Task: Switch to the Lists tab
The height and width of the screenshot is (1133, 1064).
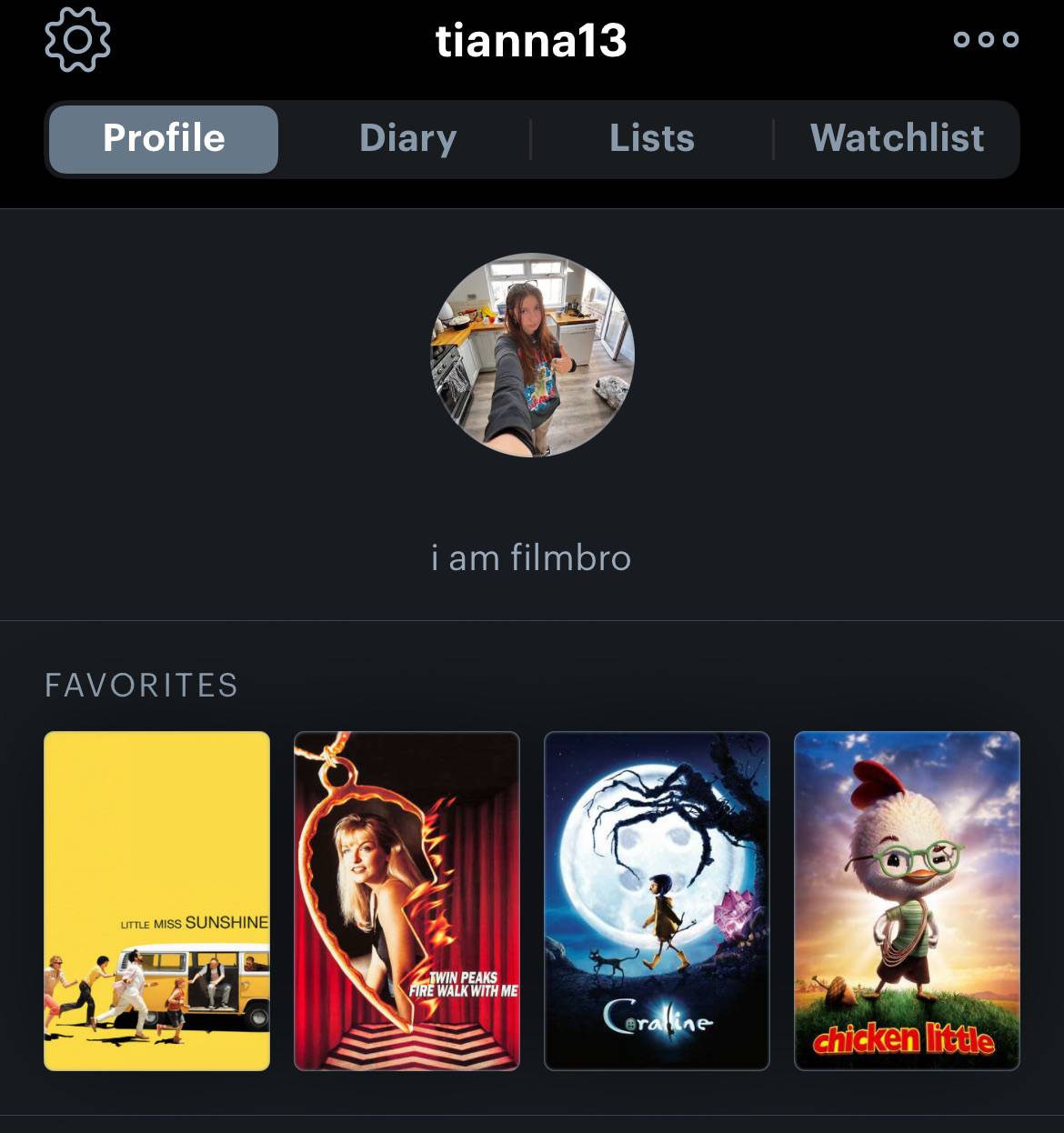Action: 652,139
